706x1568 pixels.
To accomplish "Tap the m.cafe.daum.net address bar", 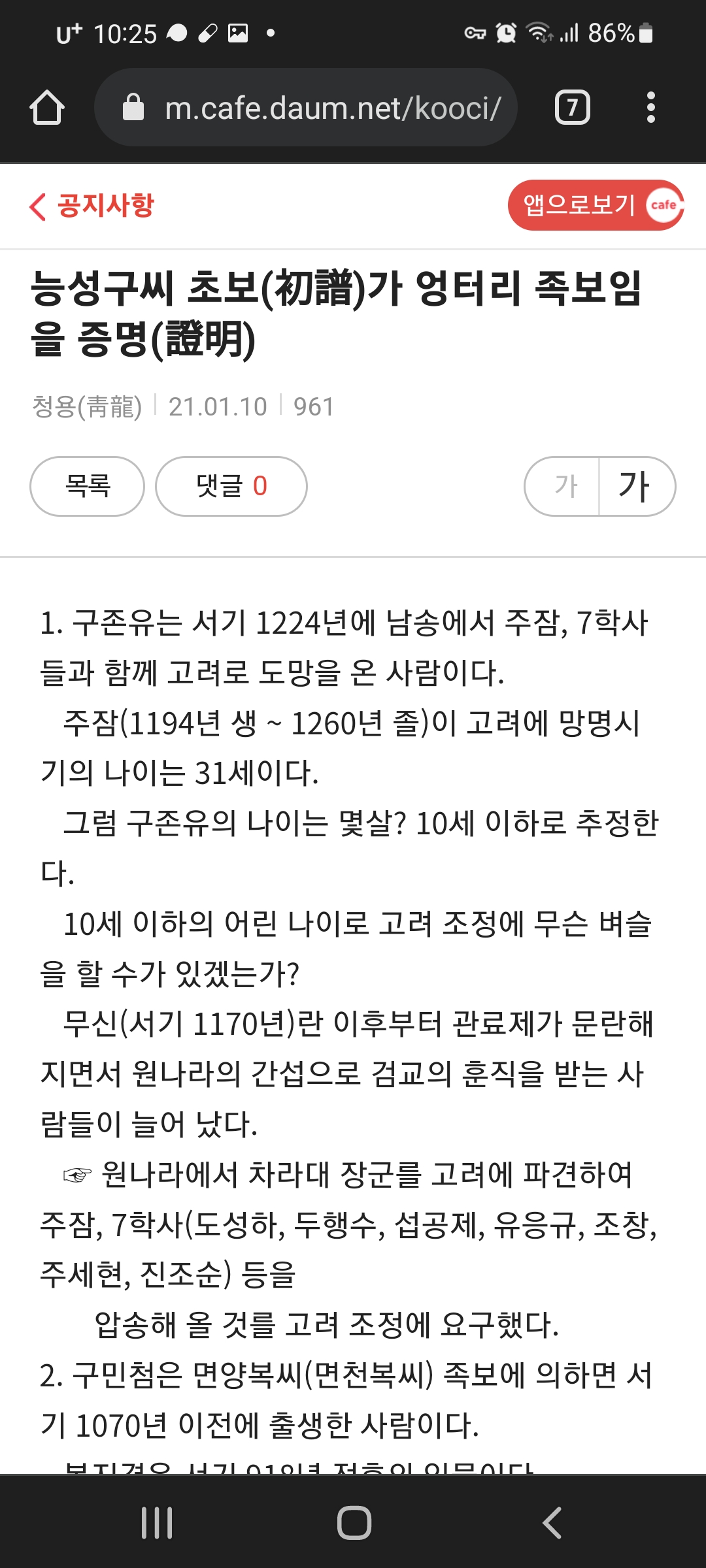I will (x=306, y=107).
